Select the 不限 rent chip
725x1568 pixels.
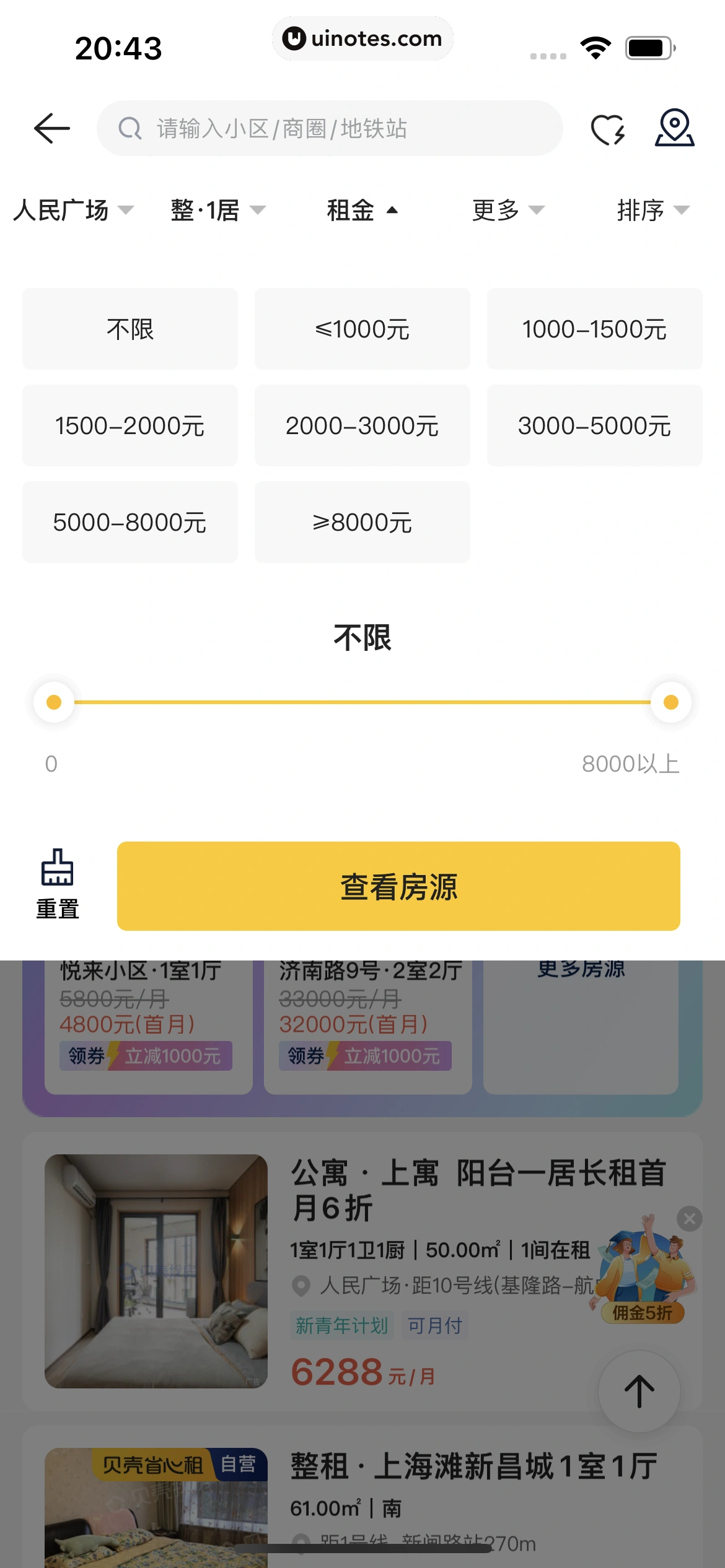pos(130,329)
